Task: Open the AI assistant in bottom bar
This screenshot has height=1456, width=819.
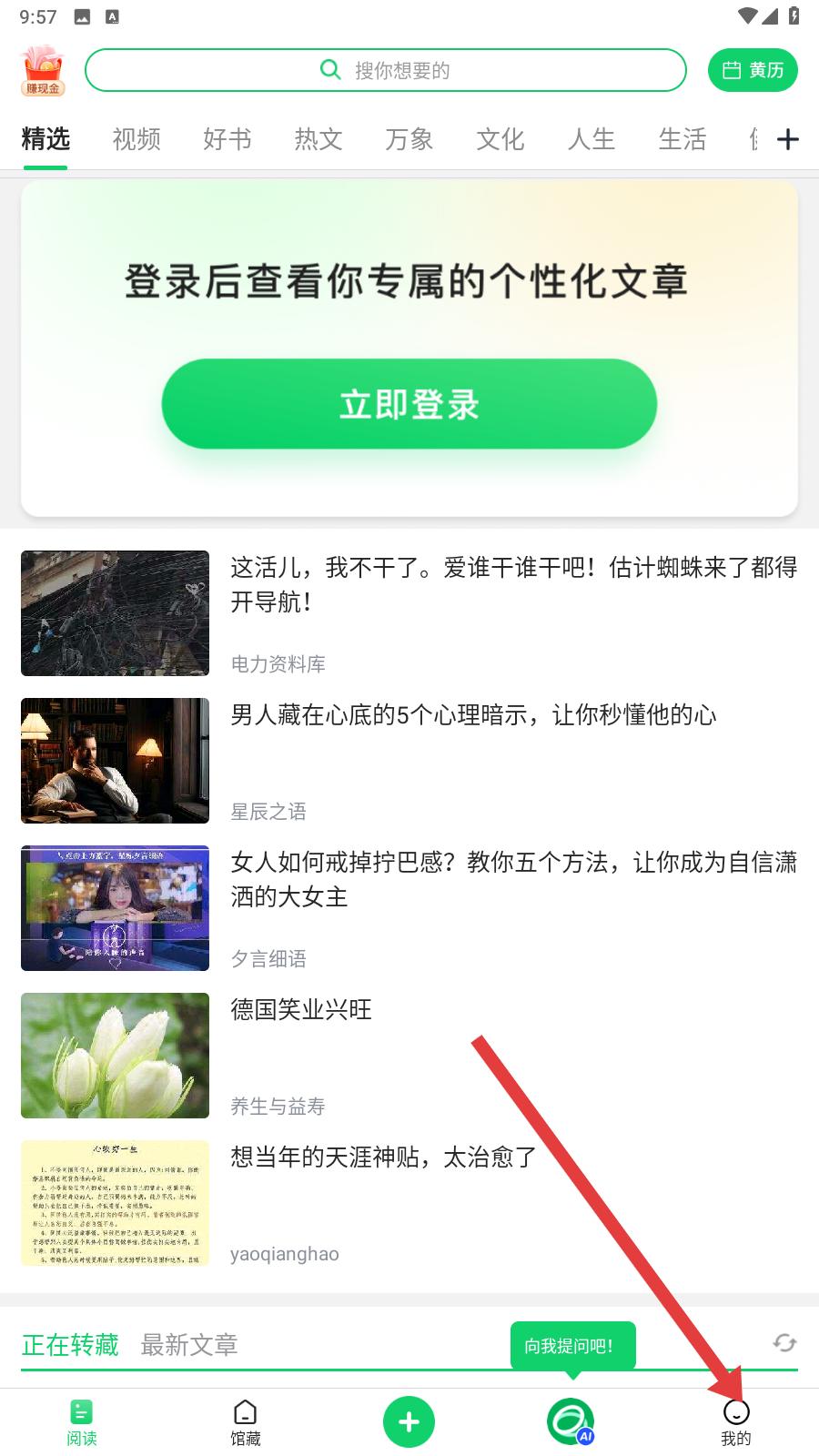Action: tap(571, 1421)
